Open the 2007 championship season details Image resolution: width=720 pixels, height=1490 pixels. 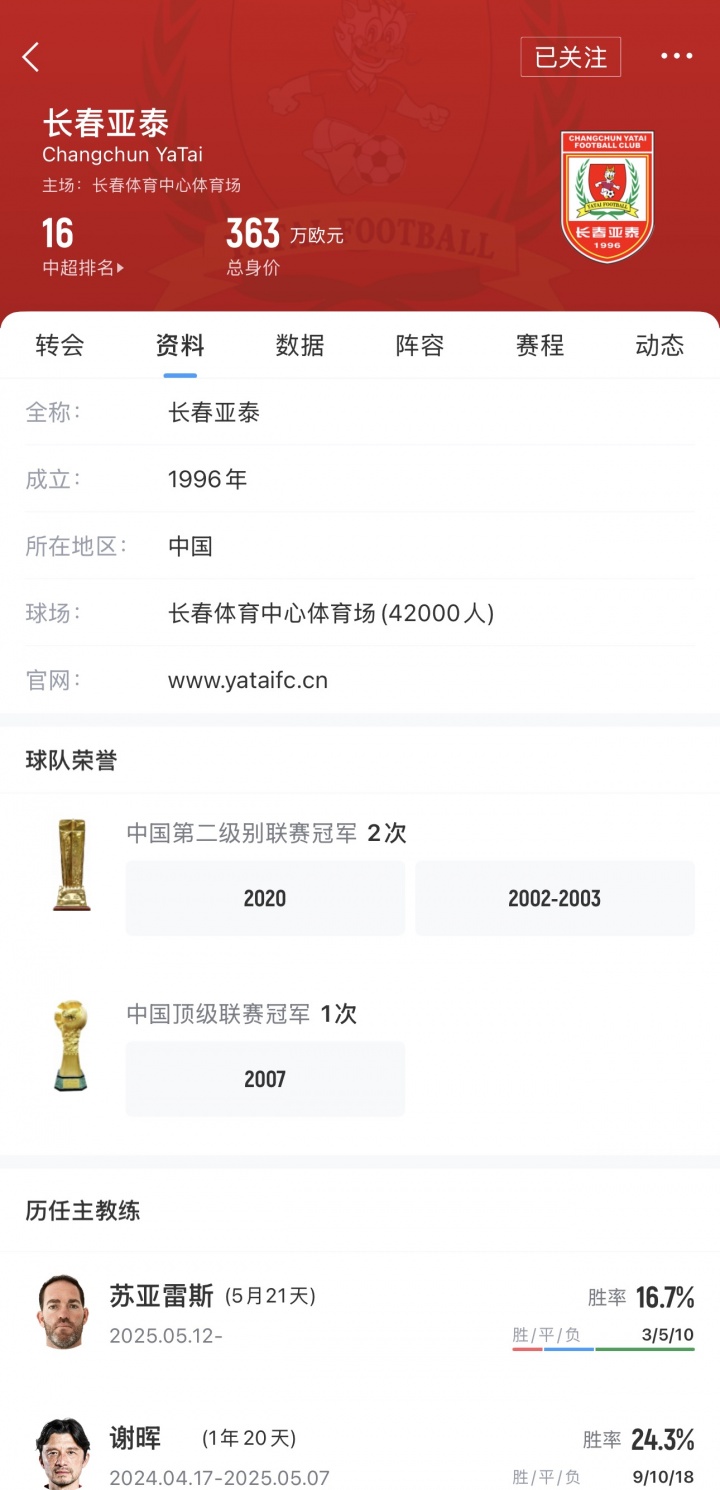click(x=264, y=1079)
